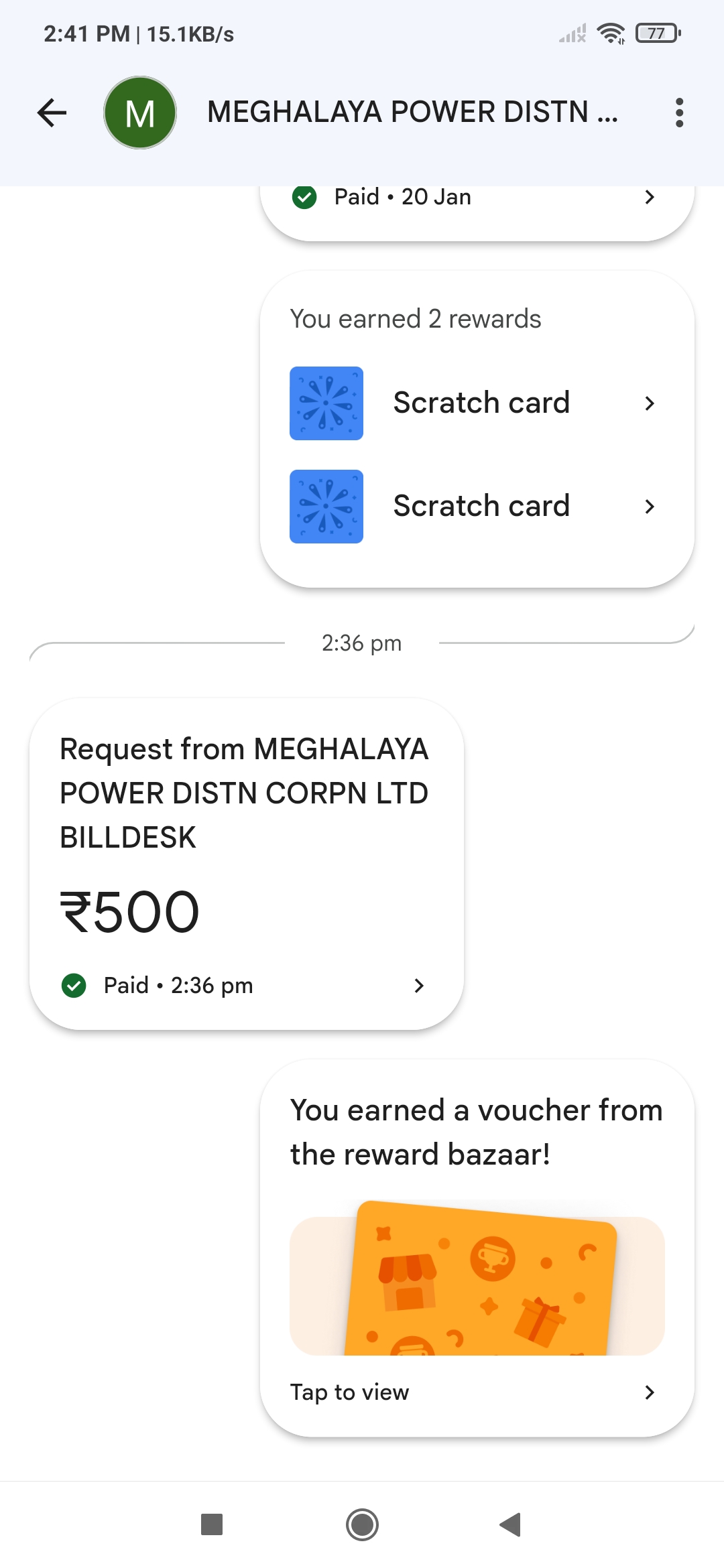Open the ₹500 paid request details
This screenshot has height=1568, width=724.
click(247, 864)
